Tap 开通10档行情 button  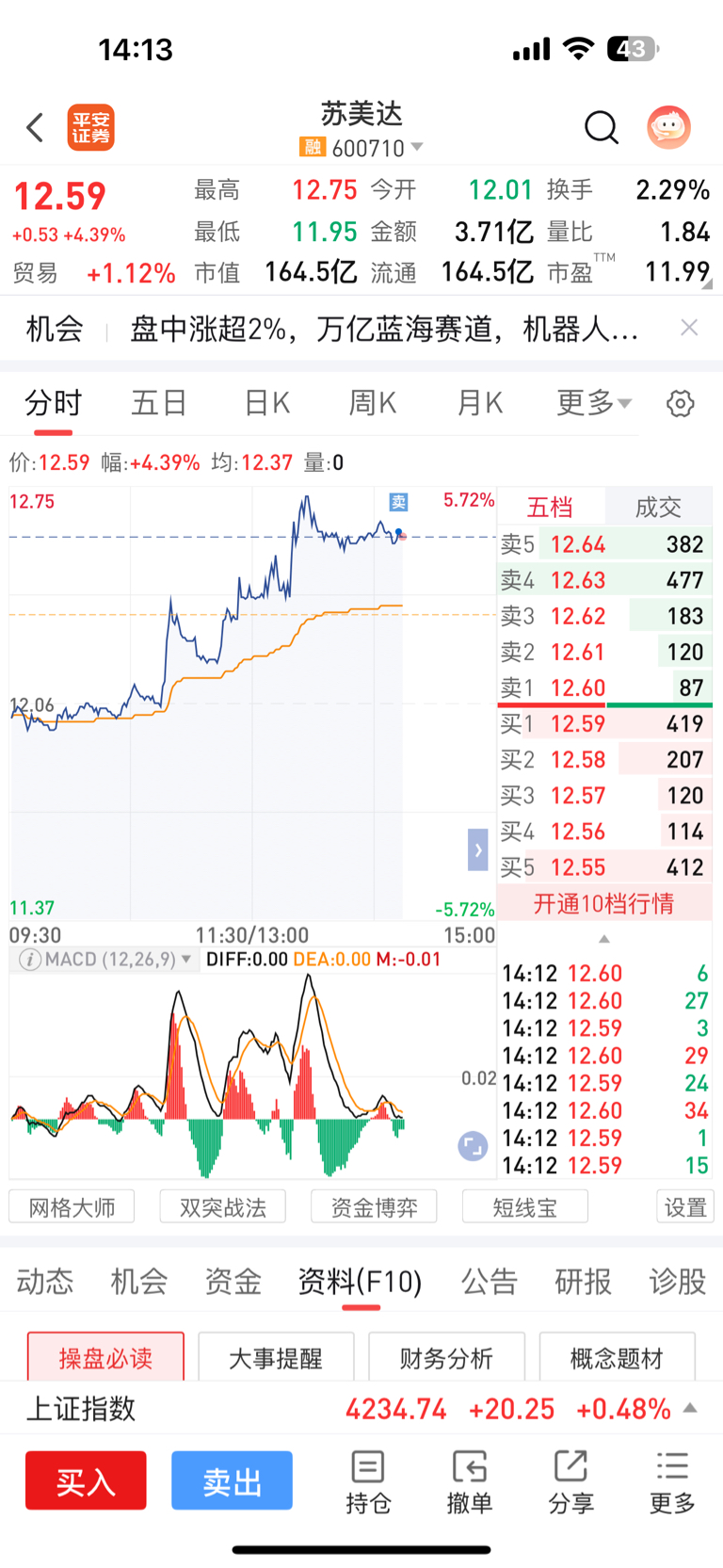tap(604, 904)
